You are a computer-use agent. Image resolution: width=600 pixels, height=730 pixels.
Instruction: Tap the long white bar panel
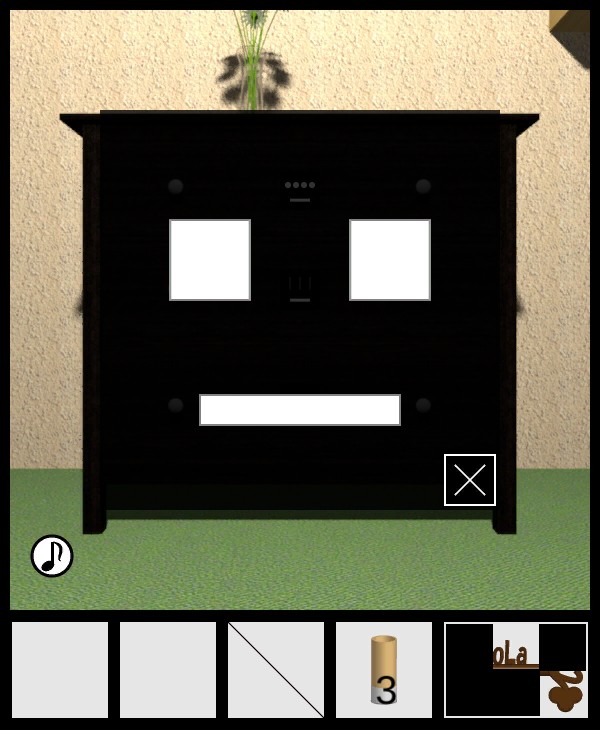pos(300,410)
